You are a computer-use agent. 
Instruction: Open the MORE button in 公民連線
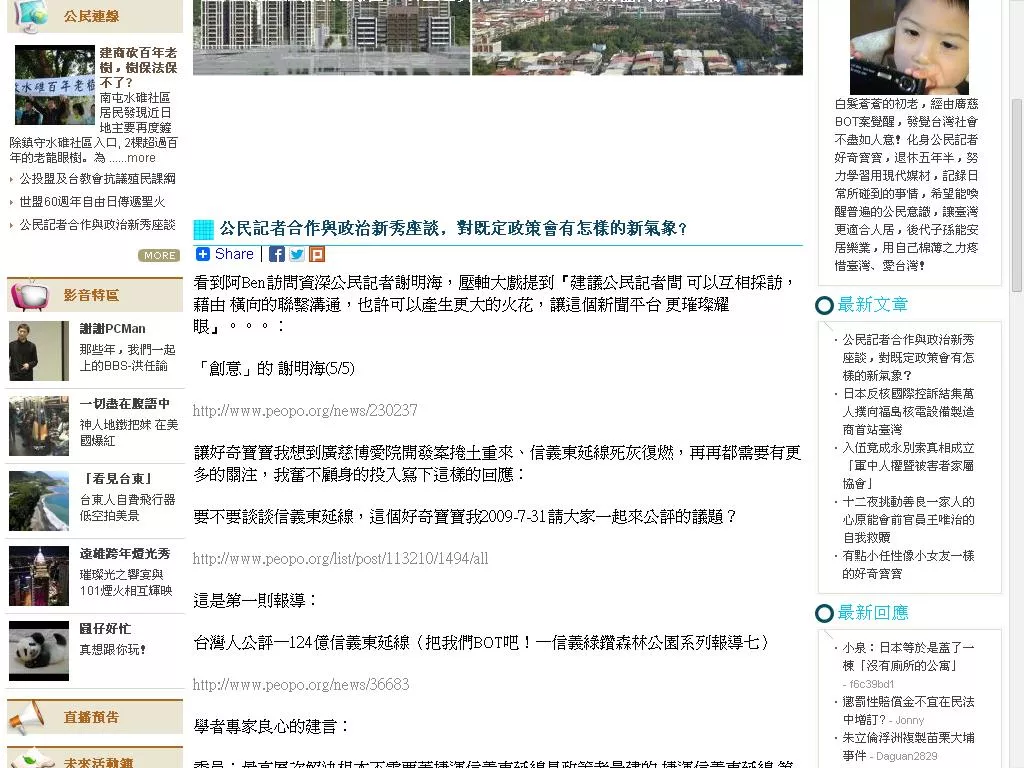pyautogui.click(x=159, y=255)
